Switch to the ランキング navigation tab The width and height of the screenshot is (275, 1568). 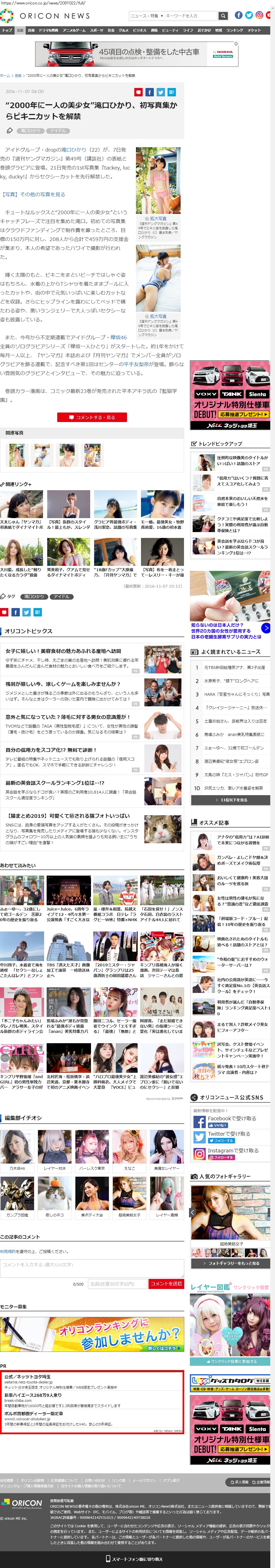point(235,30)
